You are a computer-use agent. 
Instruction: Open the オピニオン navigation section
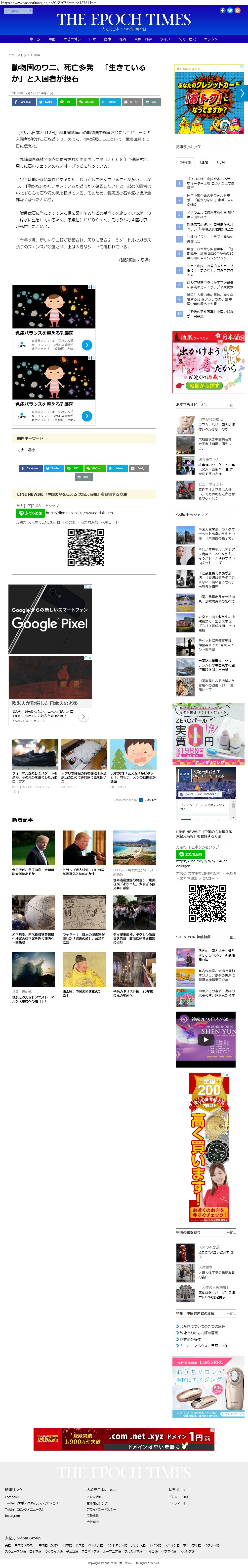click(72, 39)
